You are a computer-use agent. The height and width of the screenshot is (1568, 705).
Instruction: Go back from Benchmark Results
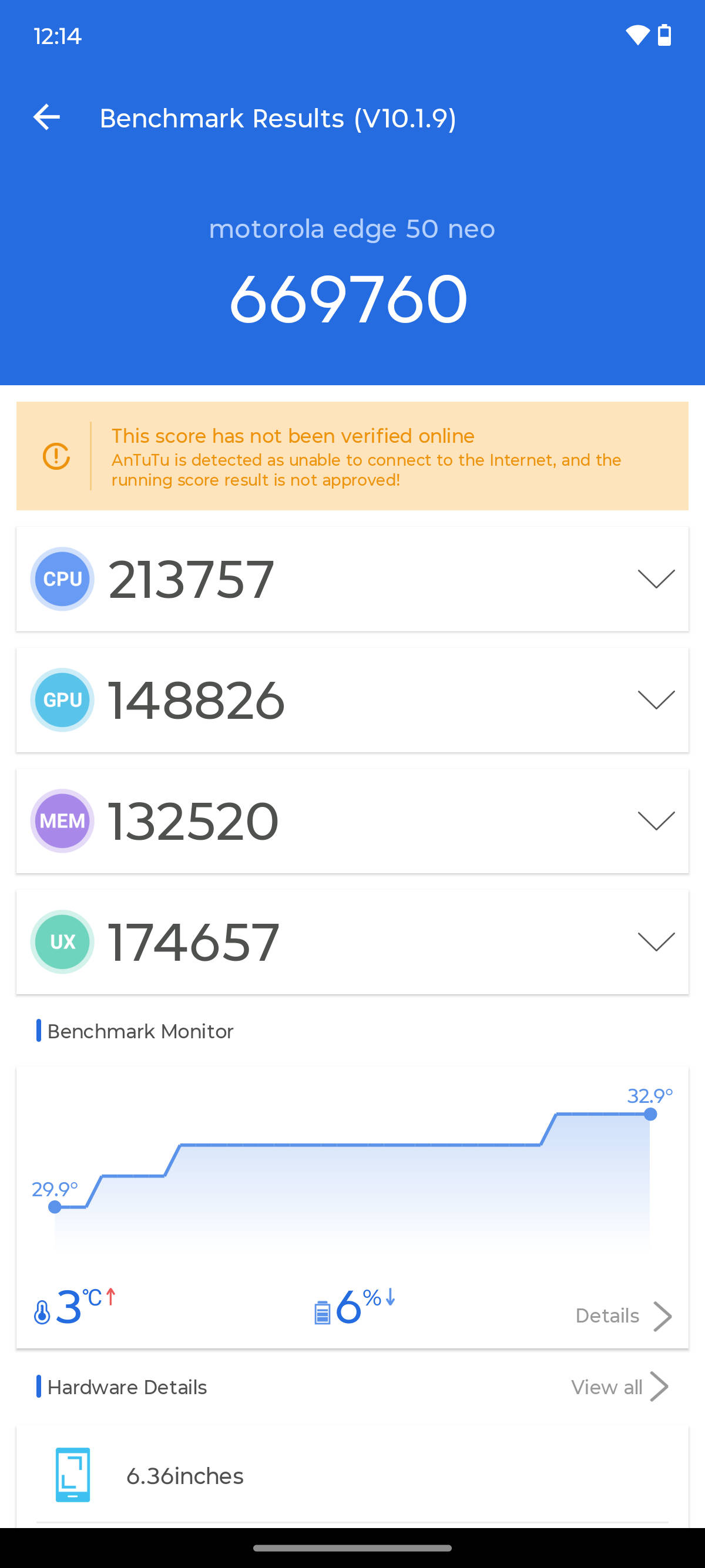point(47,117)
